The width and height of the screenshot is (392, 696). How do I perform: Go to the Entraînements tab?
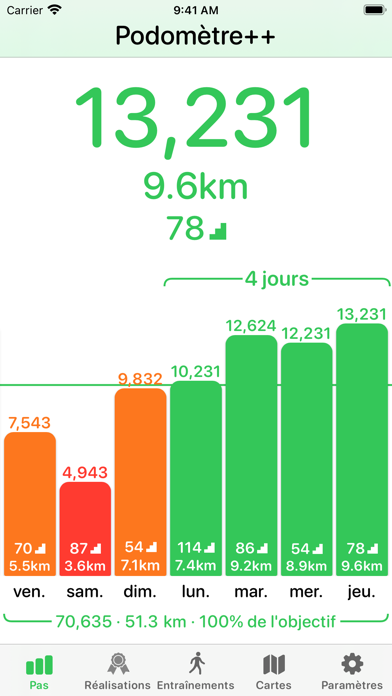[x=196, y=671]
